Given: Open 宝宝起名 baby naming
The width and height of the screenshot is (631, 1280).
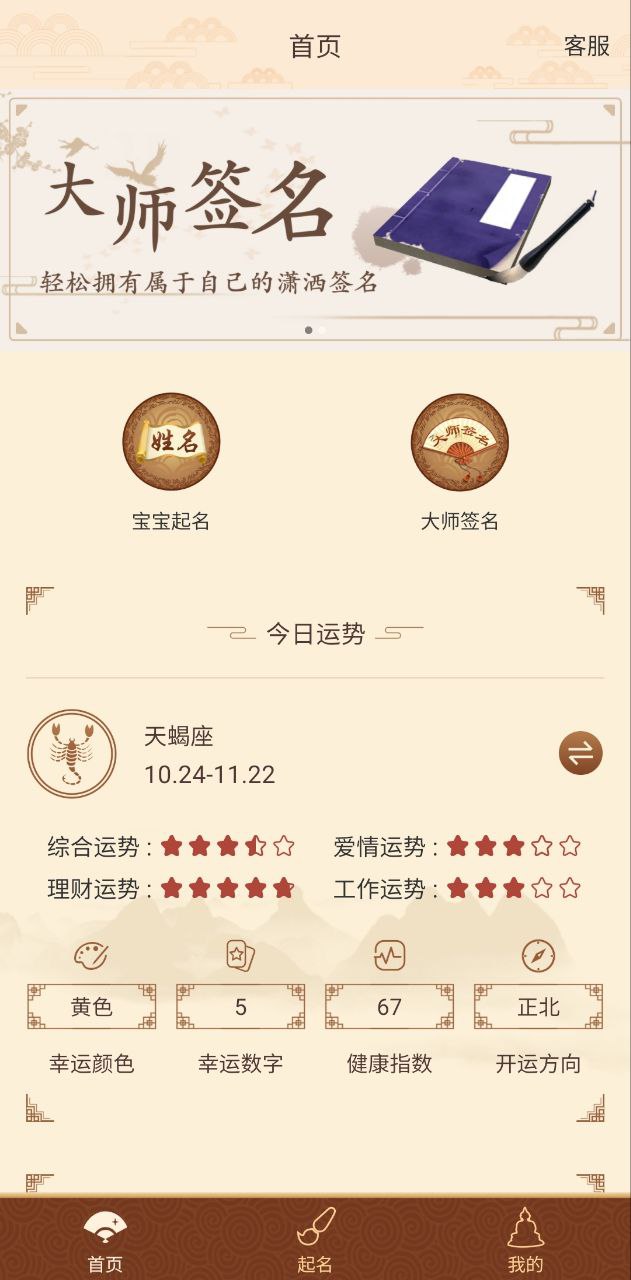Looking at the screenshot, I should tap(171, 442).
